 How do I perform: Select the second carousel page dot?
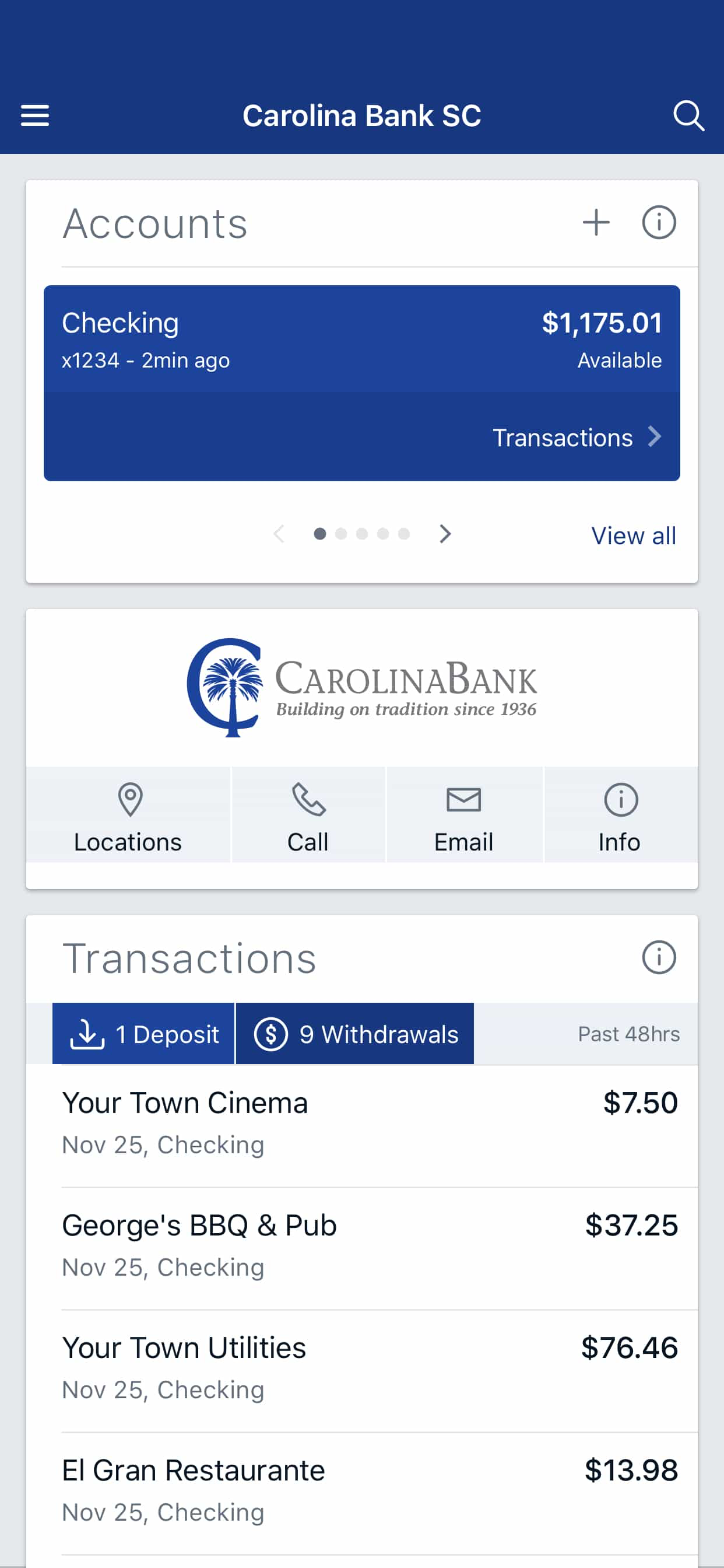(x=342, y=534)
